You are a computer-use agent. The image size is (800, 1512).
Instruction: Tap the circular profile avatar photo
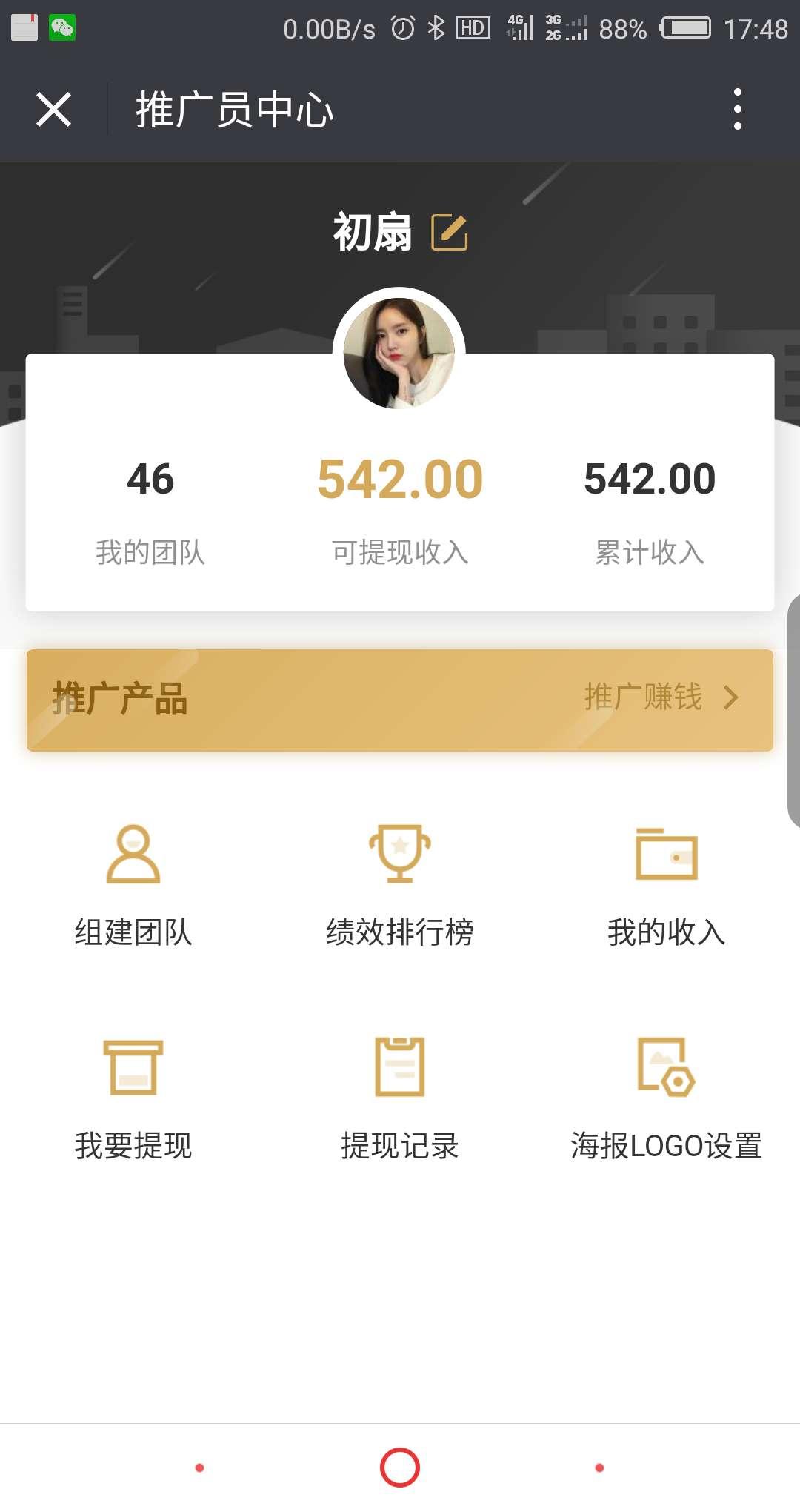[x=400, y=348]
